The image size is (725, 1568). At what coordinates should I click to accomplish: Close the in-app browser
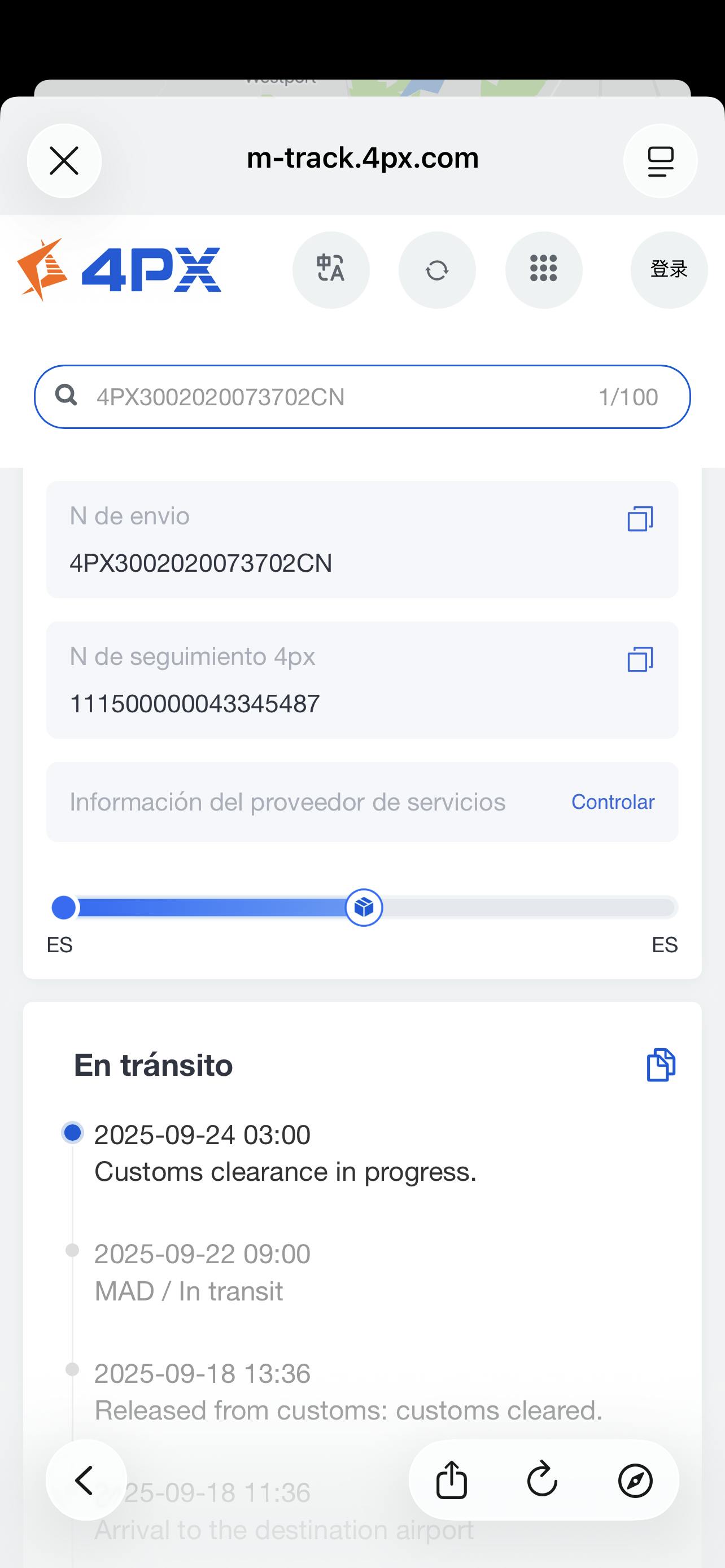(64, 161)
